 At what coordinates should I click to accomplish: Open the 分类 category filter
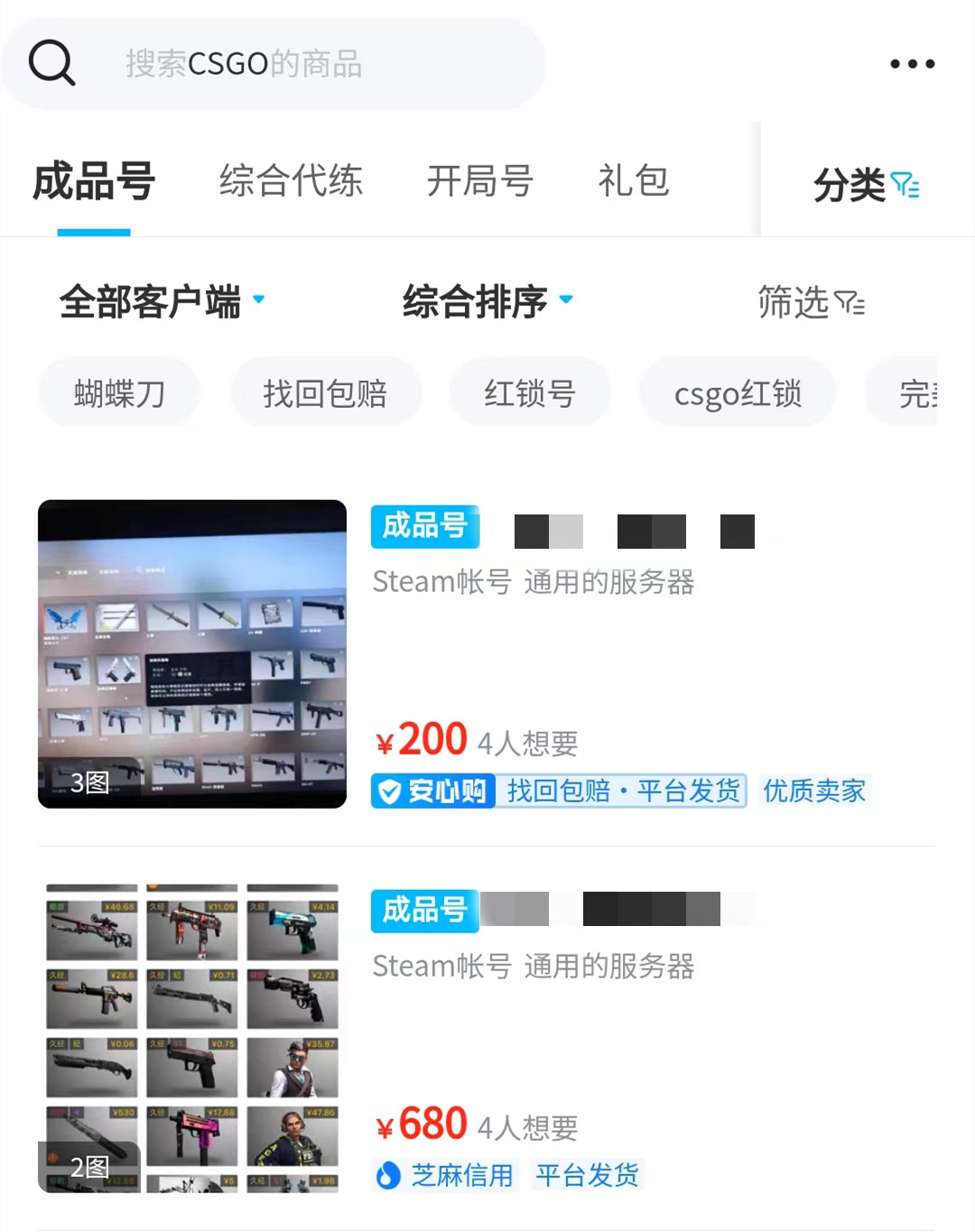pyautogui.click(x=865, y=185)
